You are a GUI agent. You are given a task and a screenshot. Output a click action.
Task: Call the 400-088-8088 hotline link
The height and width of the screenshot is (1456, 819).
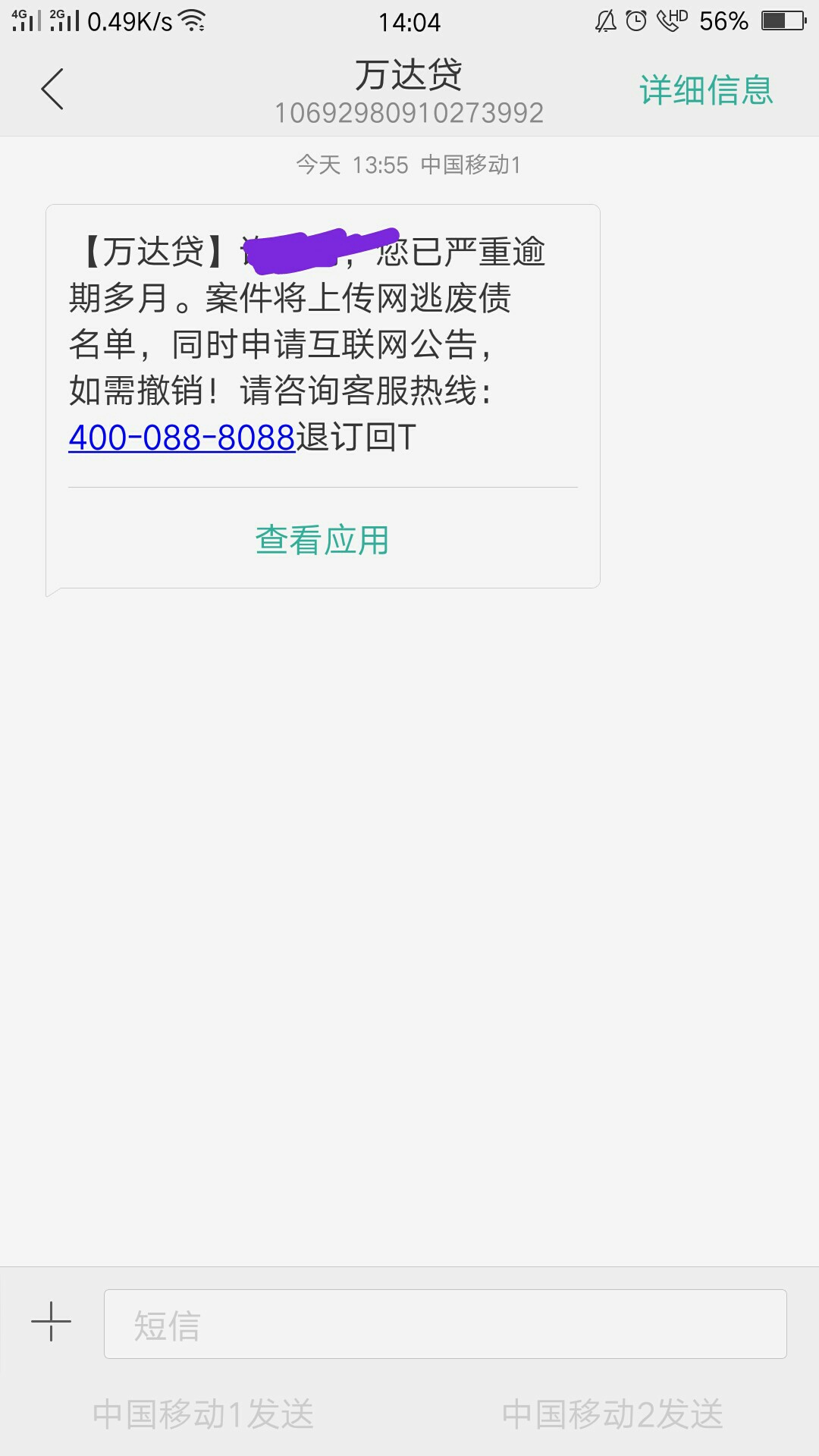pyautogui.click(x=182, y=438)
